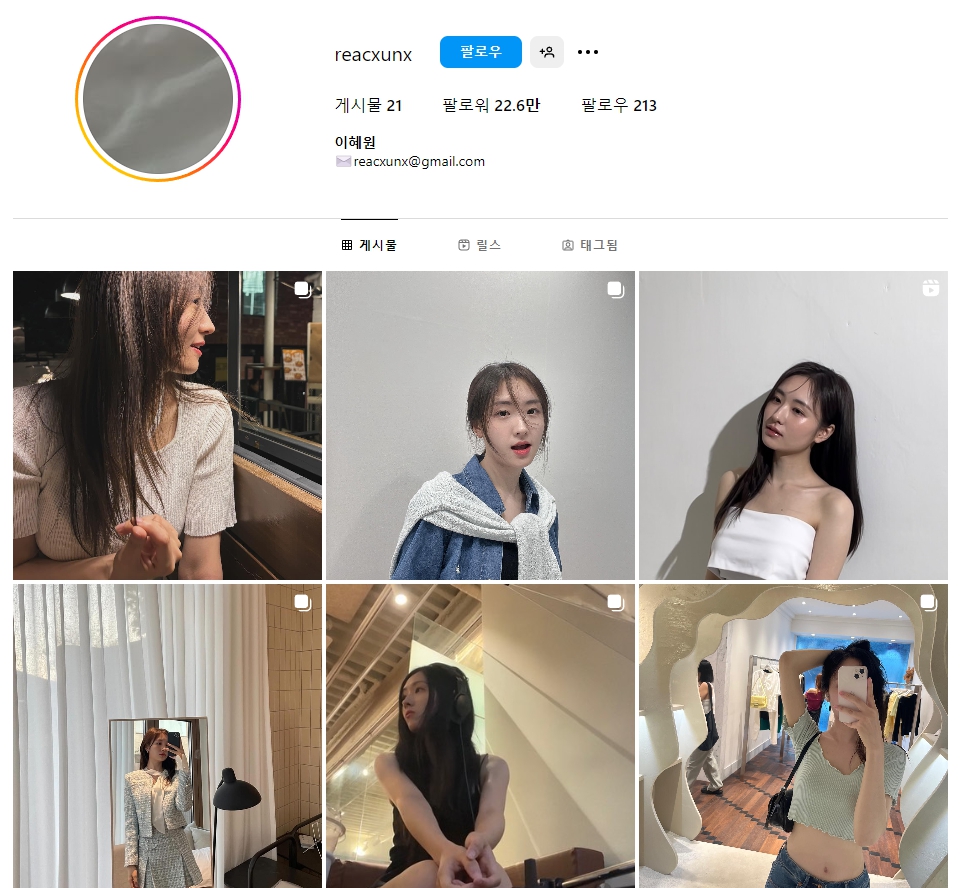Image resolution: width=964 pixels, height=888 pixels.
Task: Follow the reacxunx account
Action: coord(480,52)
